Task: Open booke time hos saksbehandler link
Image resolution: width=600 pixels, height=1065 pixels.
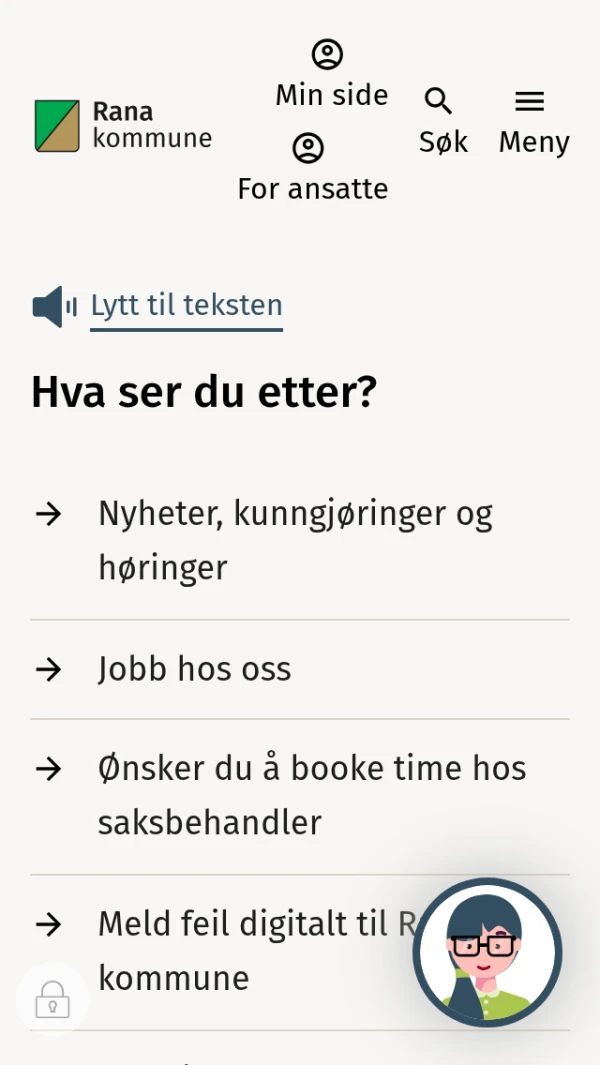Action: coord(311,795)
